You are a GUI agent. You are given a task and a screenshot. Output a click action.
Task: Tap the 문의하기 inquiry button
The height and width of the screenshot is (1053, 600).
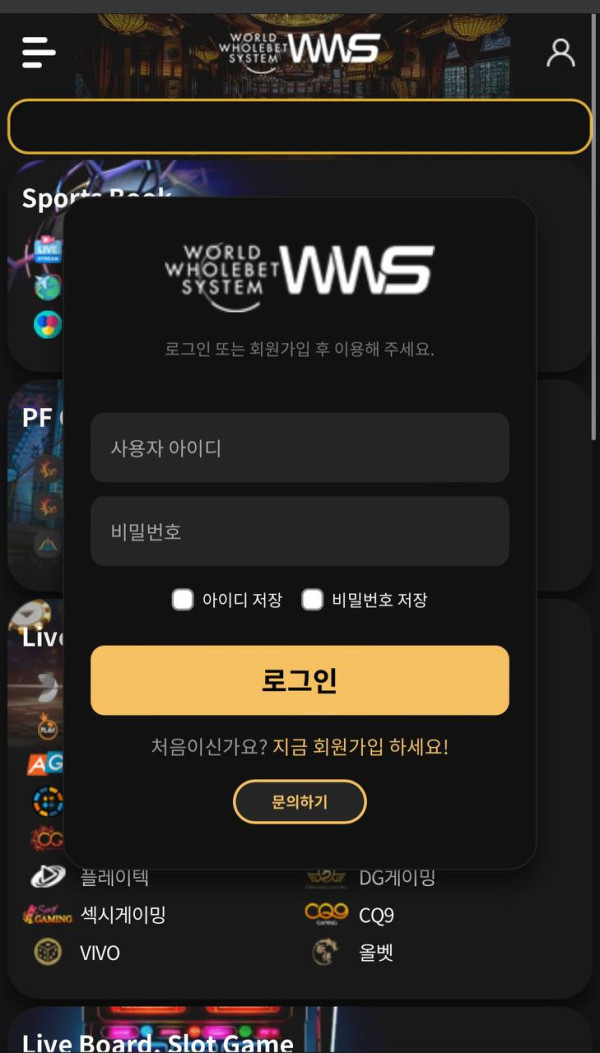coord(300,802)
